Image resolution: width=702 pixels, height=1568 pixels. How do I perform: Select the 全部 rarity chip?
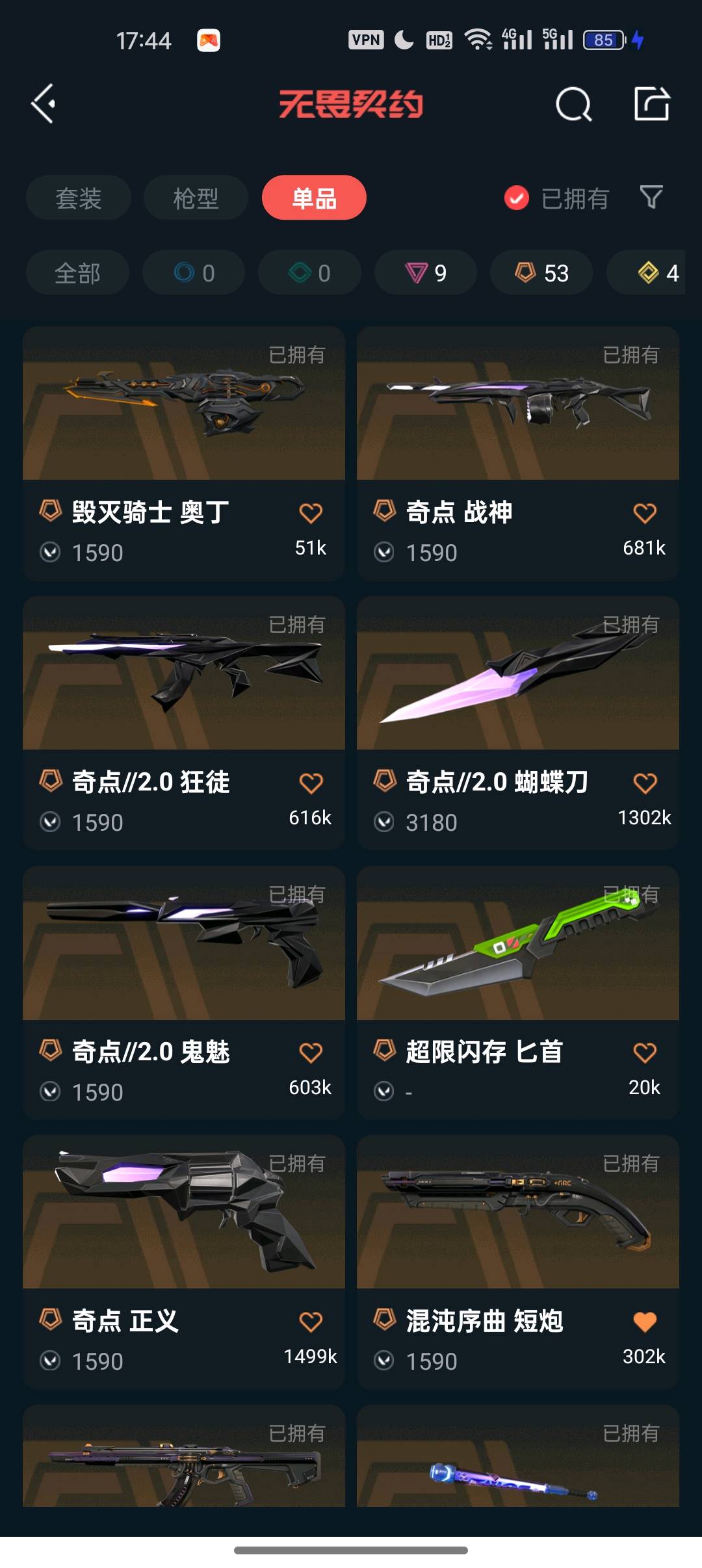pyautogui.click(x=77, y=273)
